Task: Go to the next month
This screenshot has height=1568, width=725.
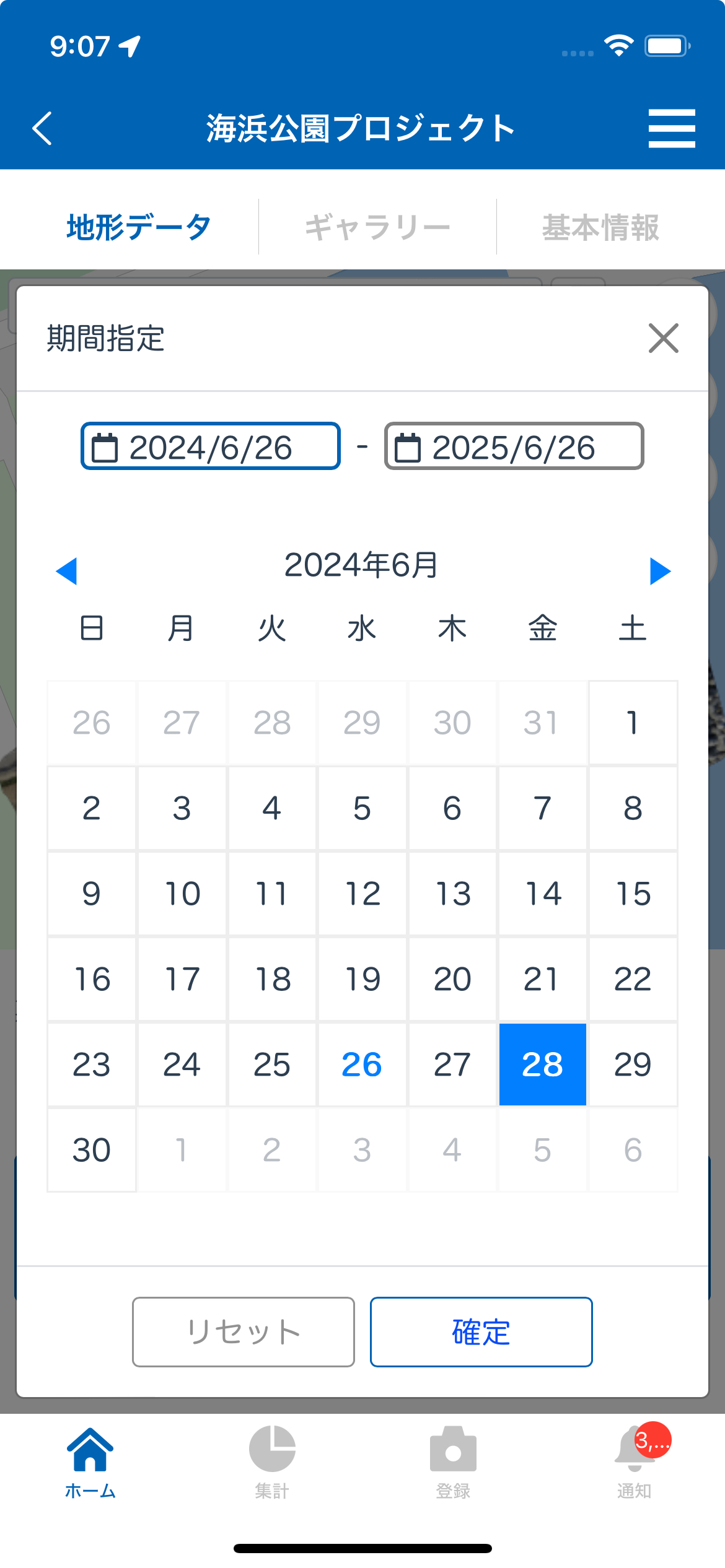Action: click(x=660, y=570)
